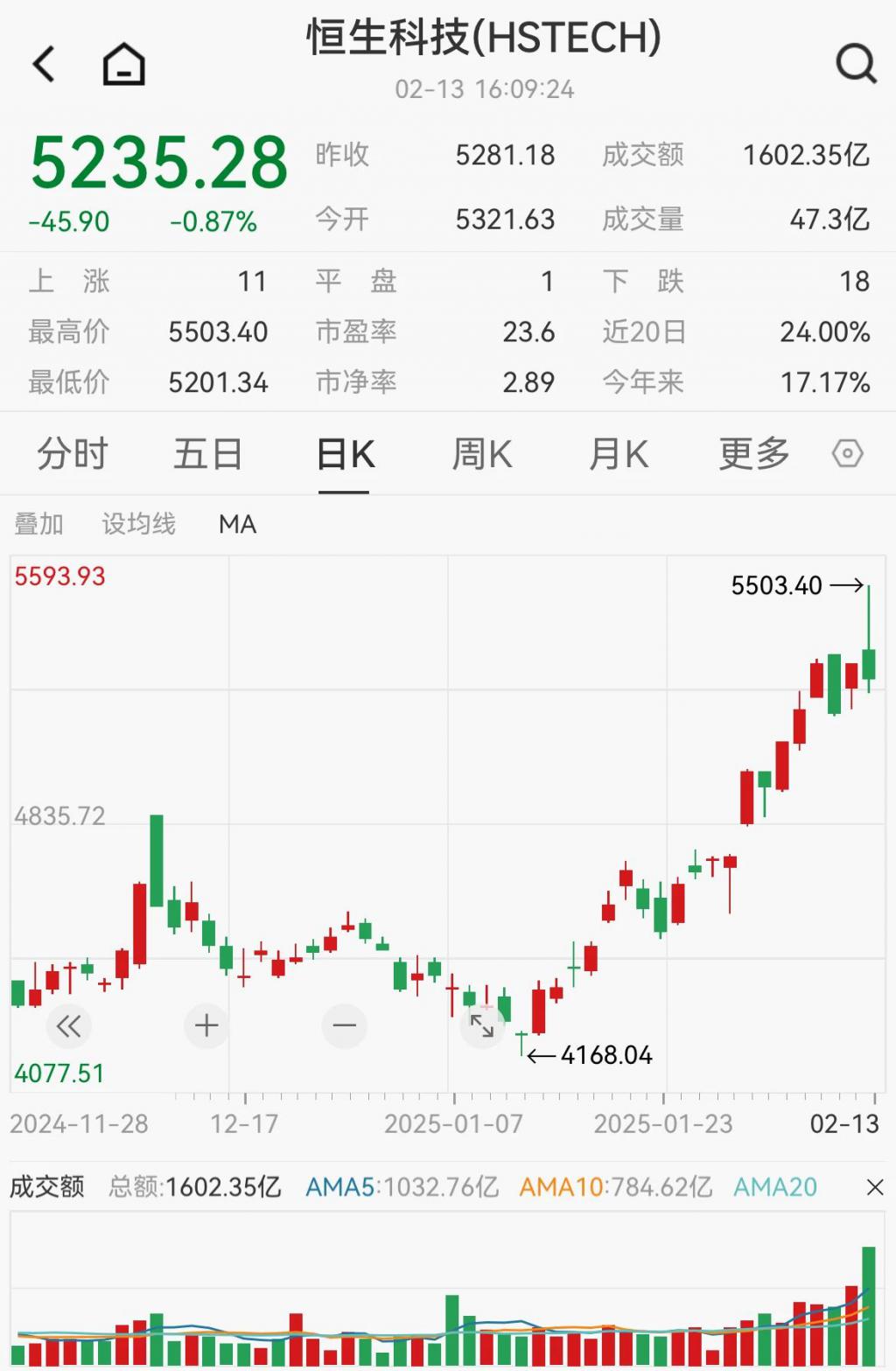The image size is (896, 1371).
Task: Open the search magnifier
Action: coord(855,63)
